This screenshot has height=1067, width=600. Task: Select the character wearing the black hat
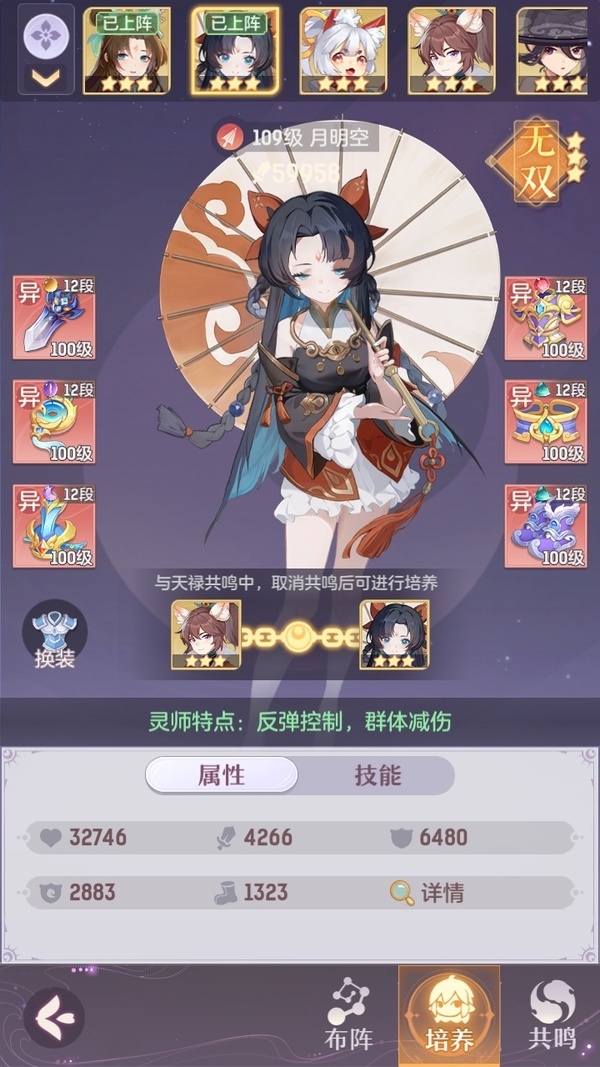tap(552, 51)
